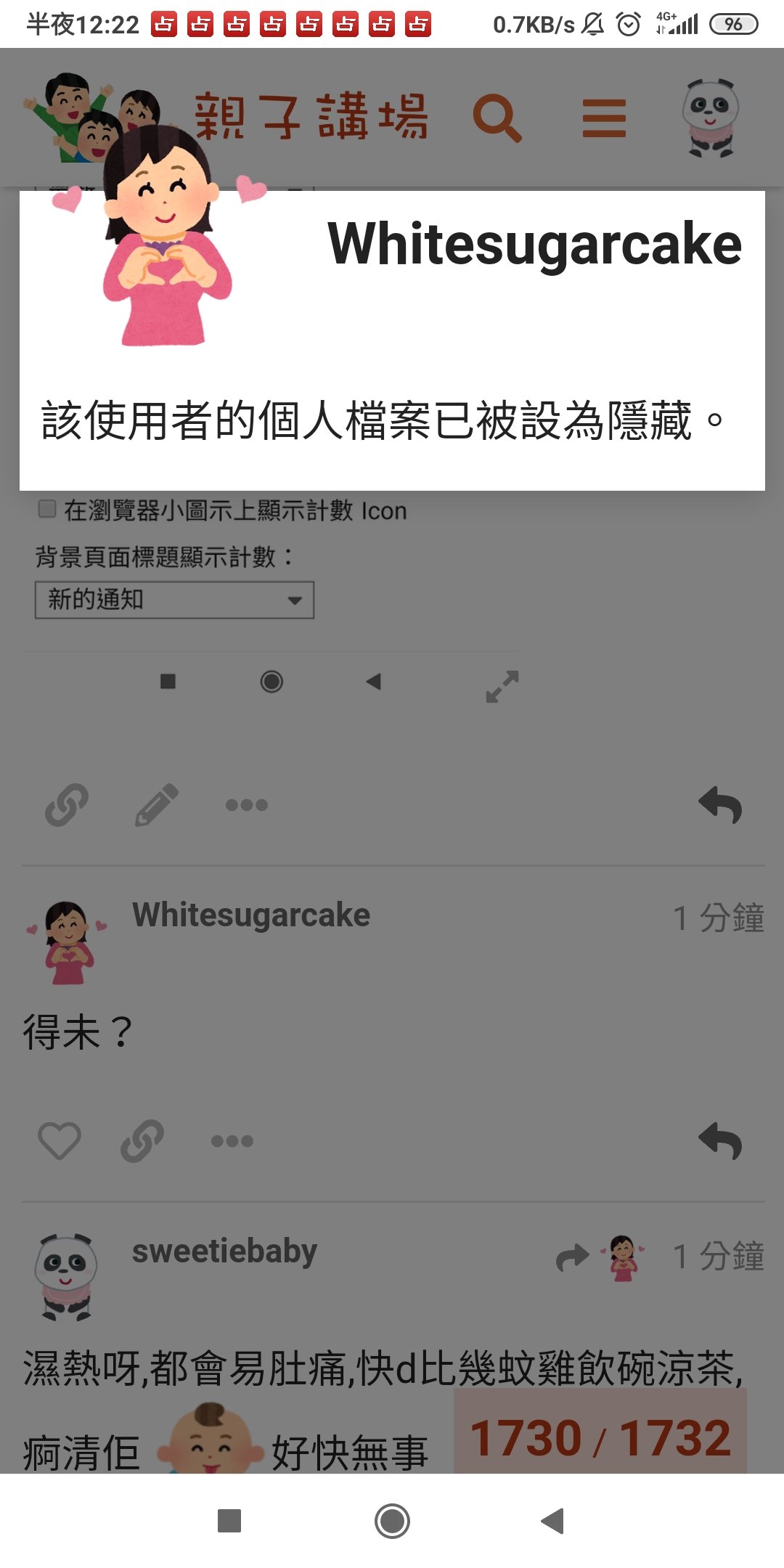Like the 得未？ post
This screenshot has width=784, height=1568.
[60, 1140]
